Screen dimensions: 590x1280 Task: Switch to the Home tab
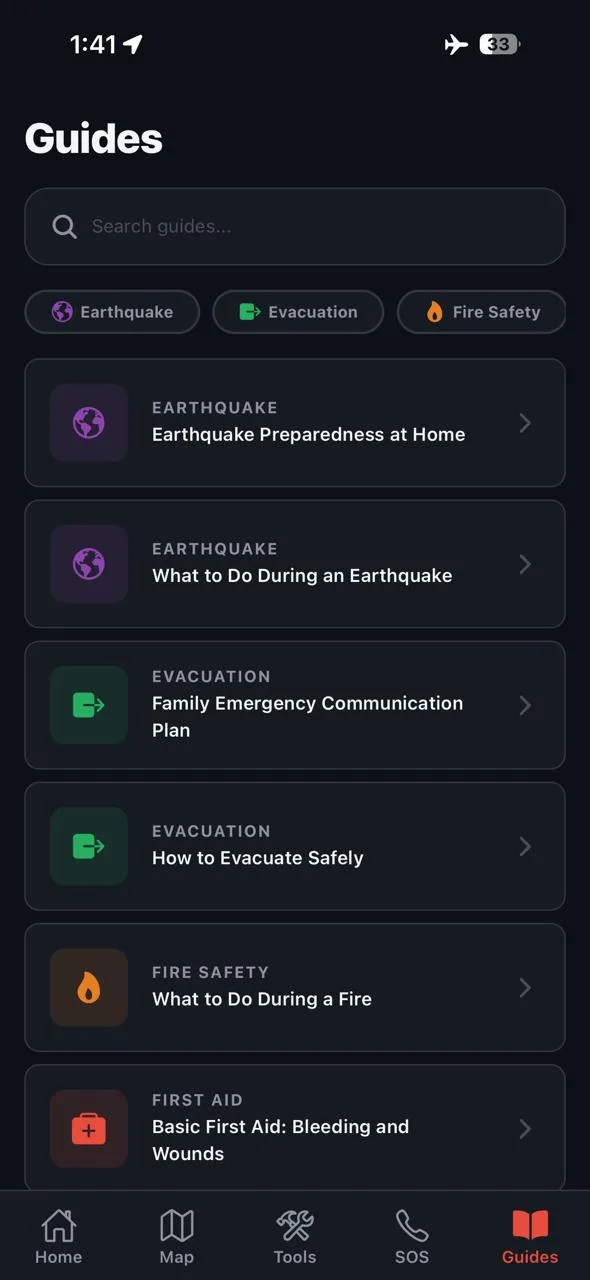point(59,1237)
